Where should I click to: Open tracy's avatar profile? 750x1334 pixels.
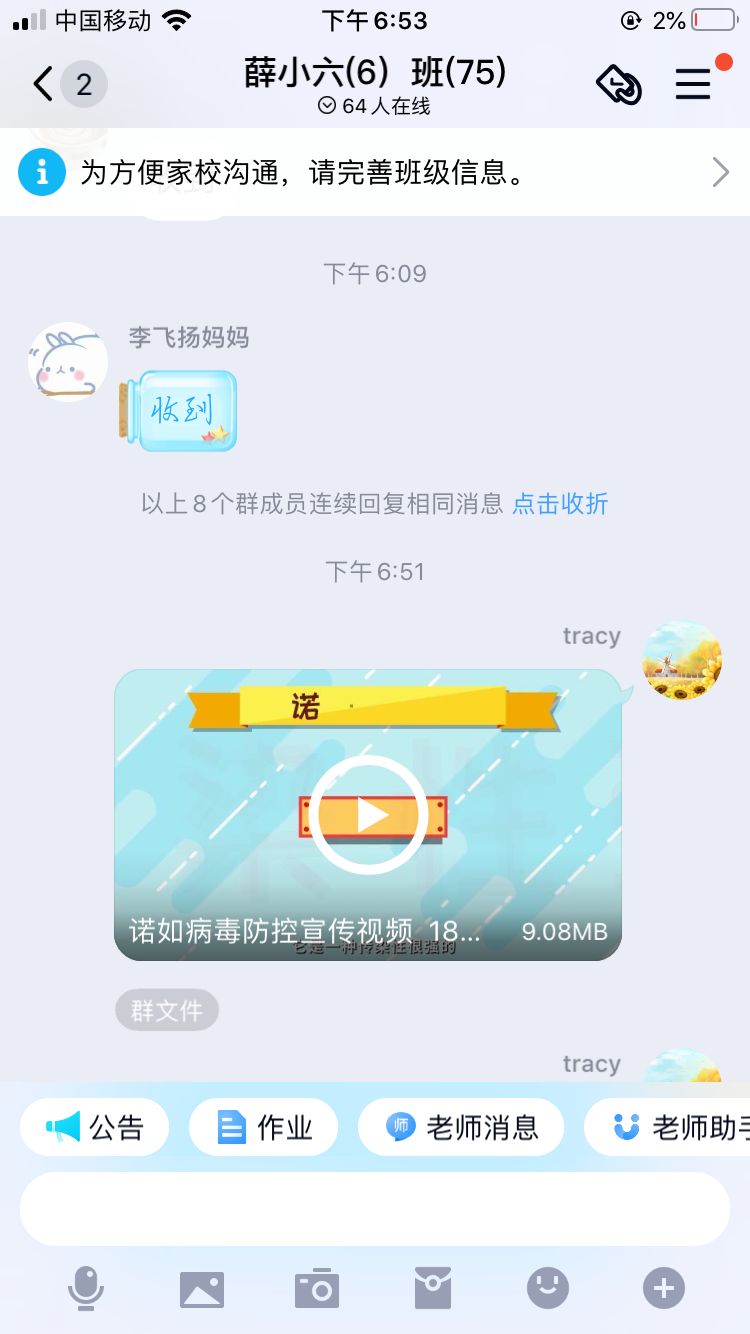tap(682, 661)
